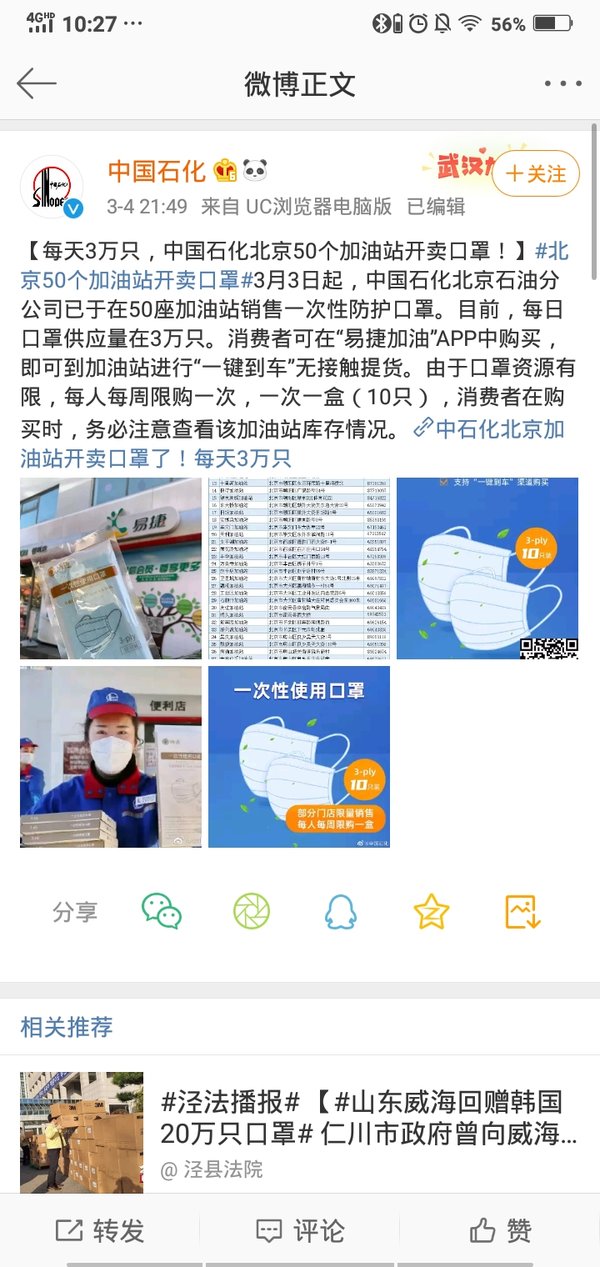View the mask image with QR code
Screen dimensions: 600x1267
(487, 568)
